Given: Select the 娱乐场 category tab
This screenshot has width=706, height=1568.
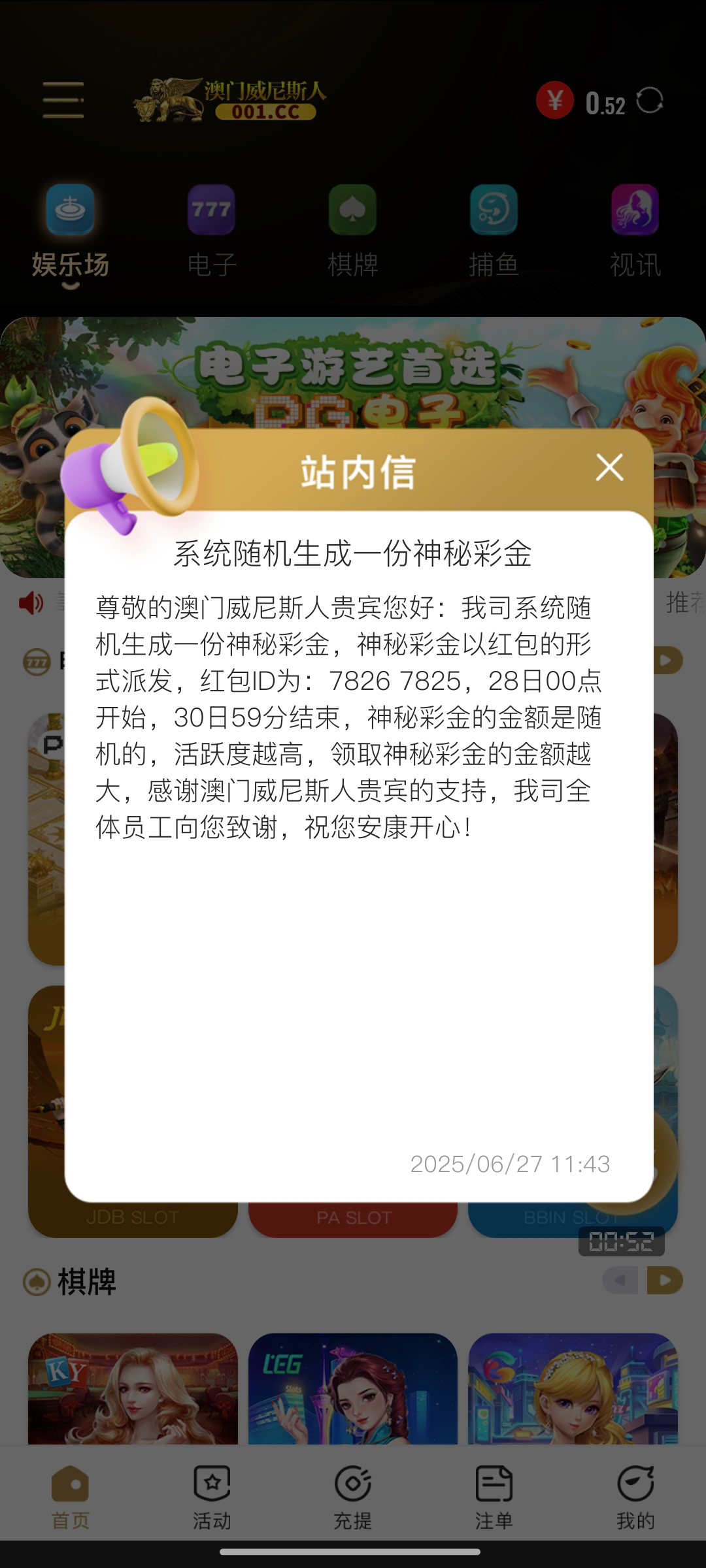Looking at the screenshot, I should coord(70,230).
